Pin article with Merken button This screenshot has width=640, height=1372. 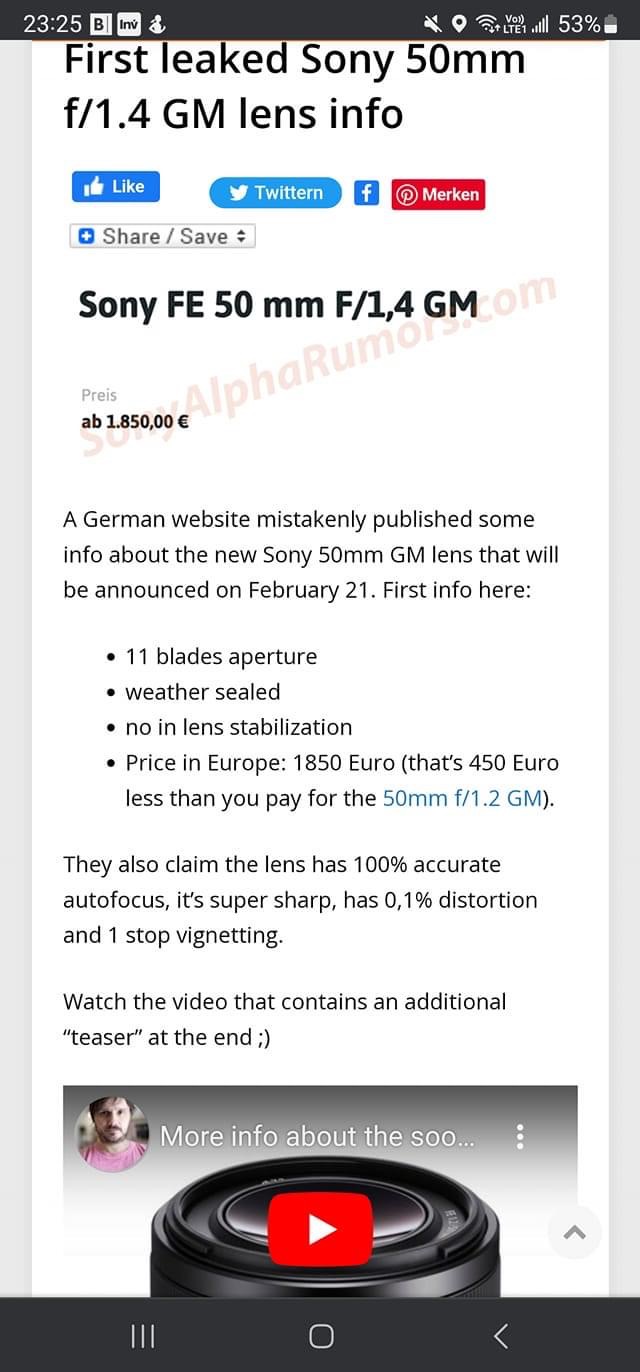click(x=438, y=194)
